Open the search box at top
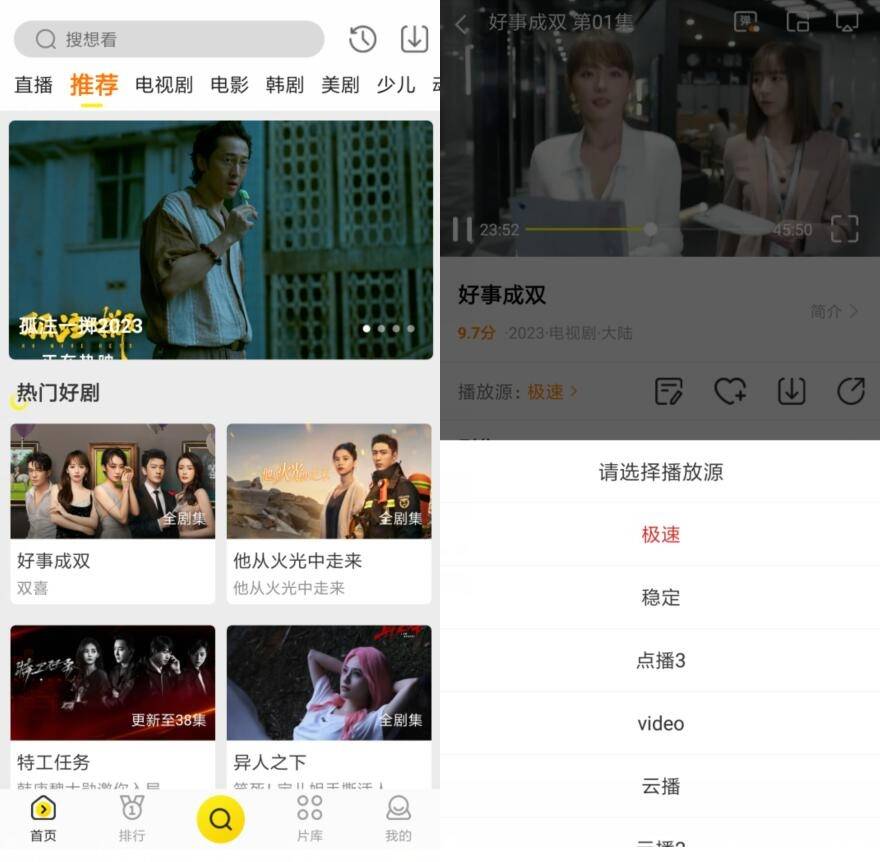The height and width of the screenshot is (862, 880). click(168, 39)
